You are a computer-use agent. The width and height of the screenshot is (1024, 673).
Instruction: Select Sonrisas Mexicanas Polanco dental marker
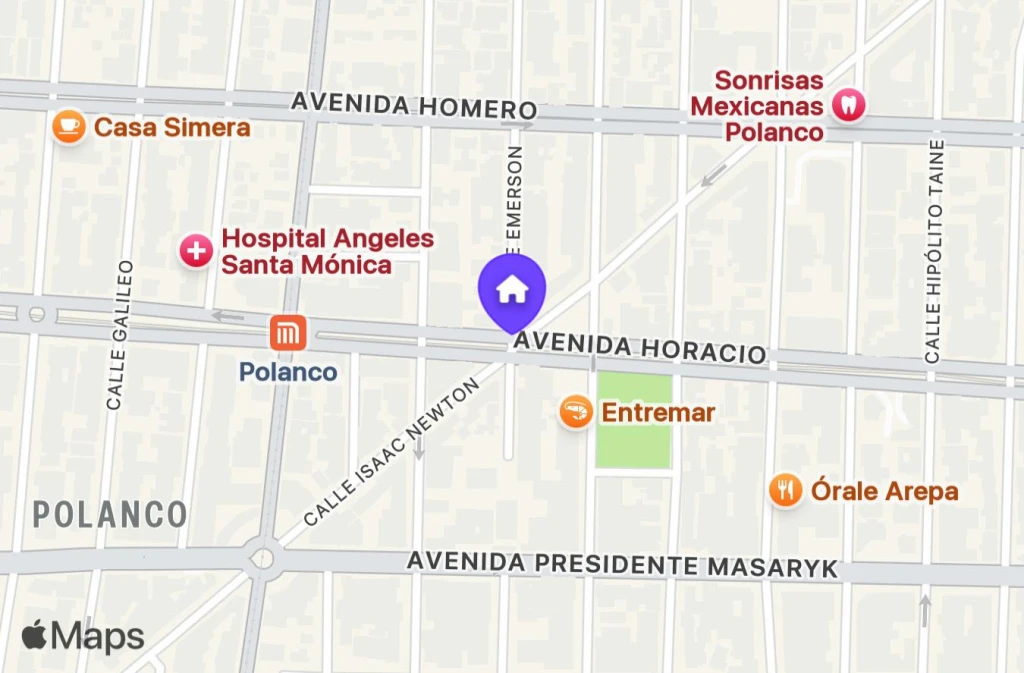(849, 106)
